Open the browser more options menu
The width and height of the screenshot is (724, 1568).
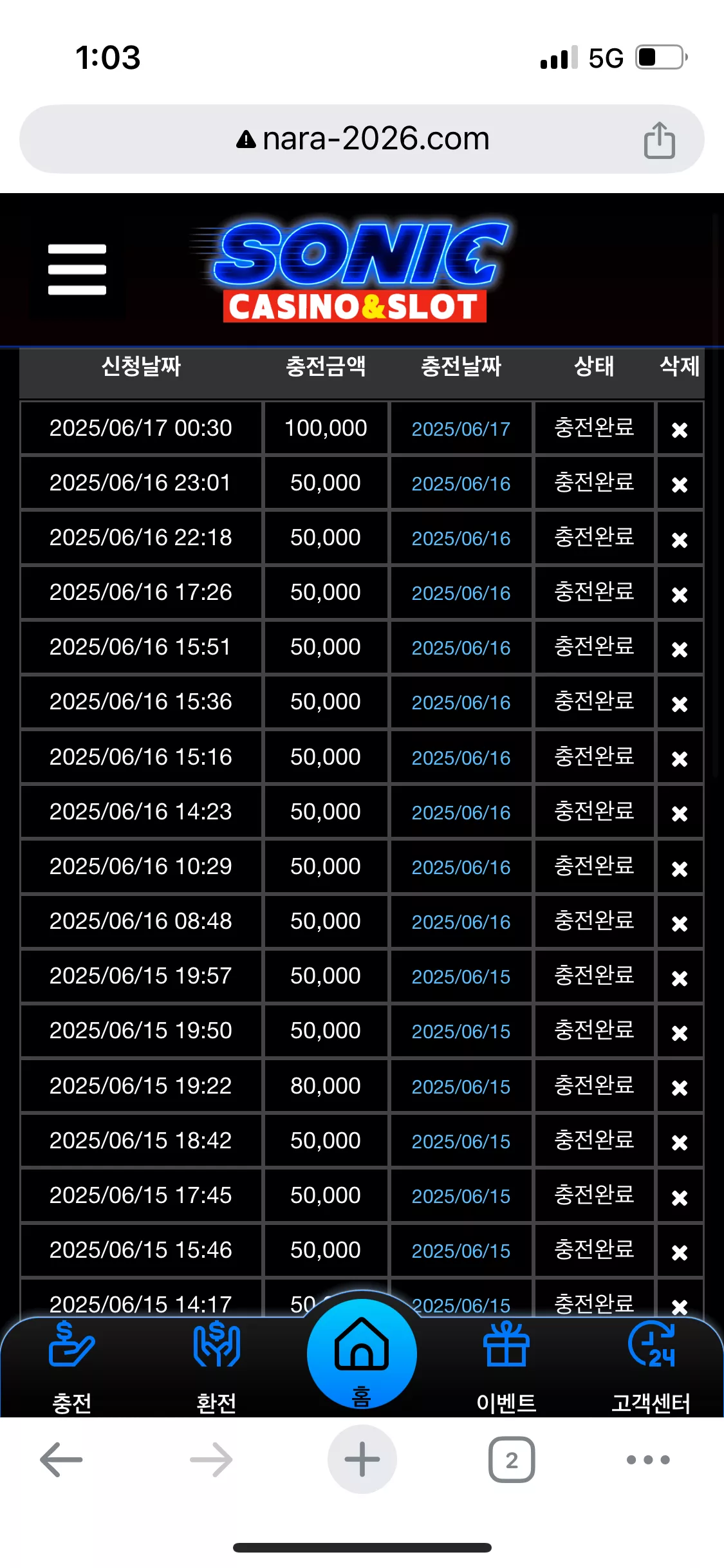(648, 1459)
